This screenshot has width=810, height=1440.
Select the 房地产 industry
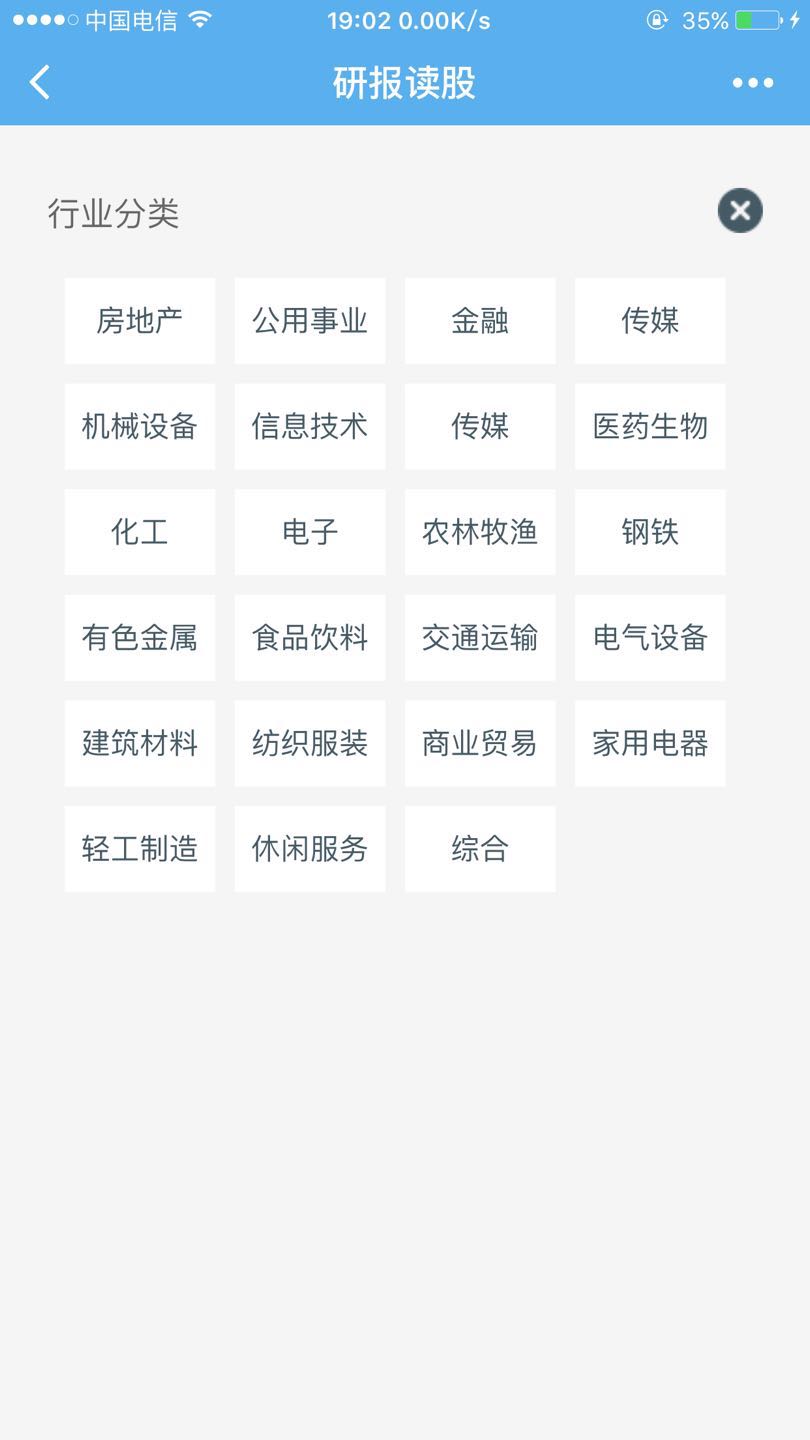(140, 321)
